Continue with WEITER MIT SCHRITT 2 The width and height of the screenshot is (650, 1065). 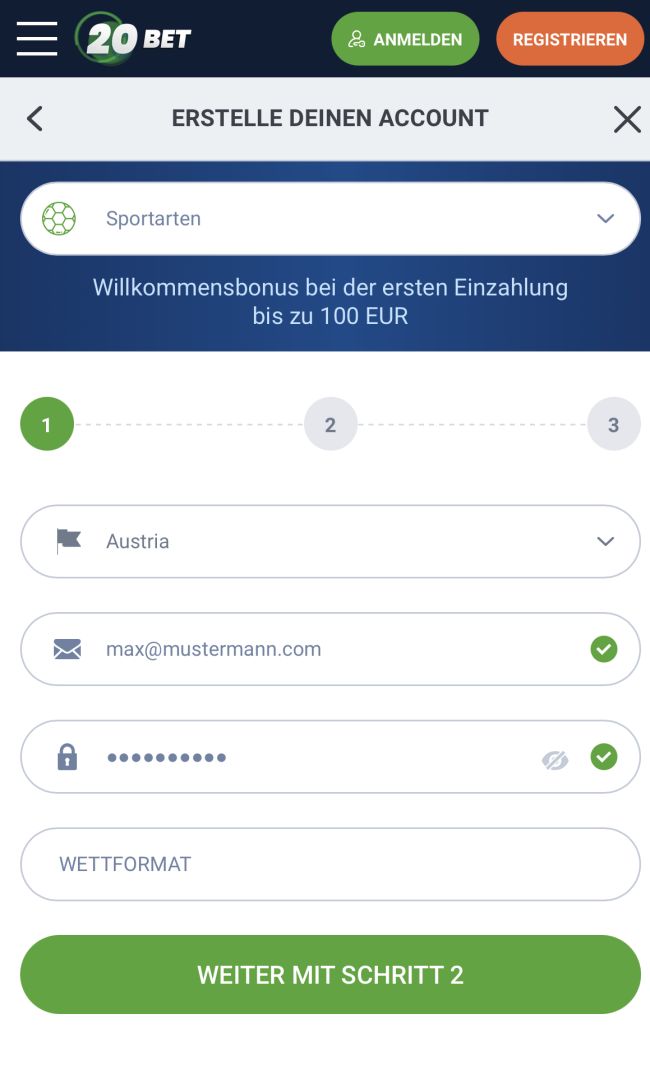click(x=330, y=975)
